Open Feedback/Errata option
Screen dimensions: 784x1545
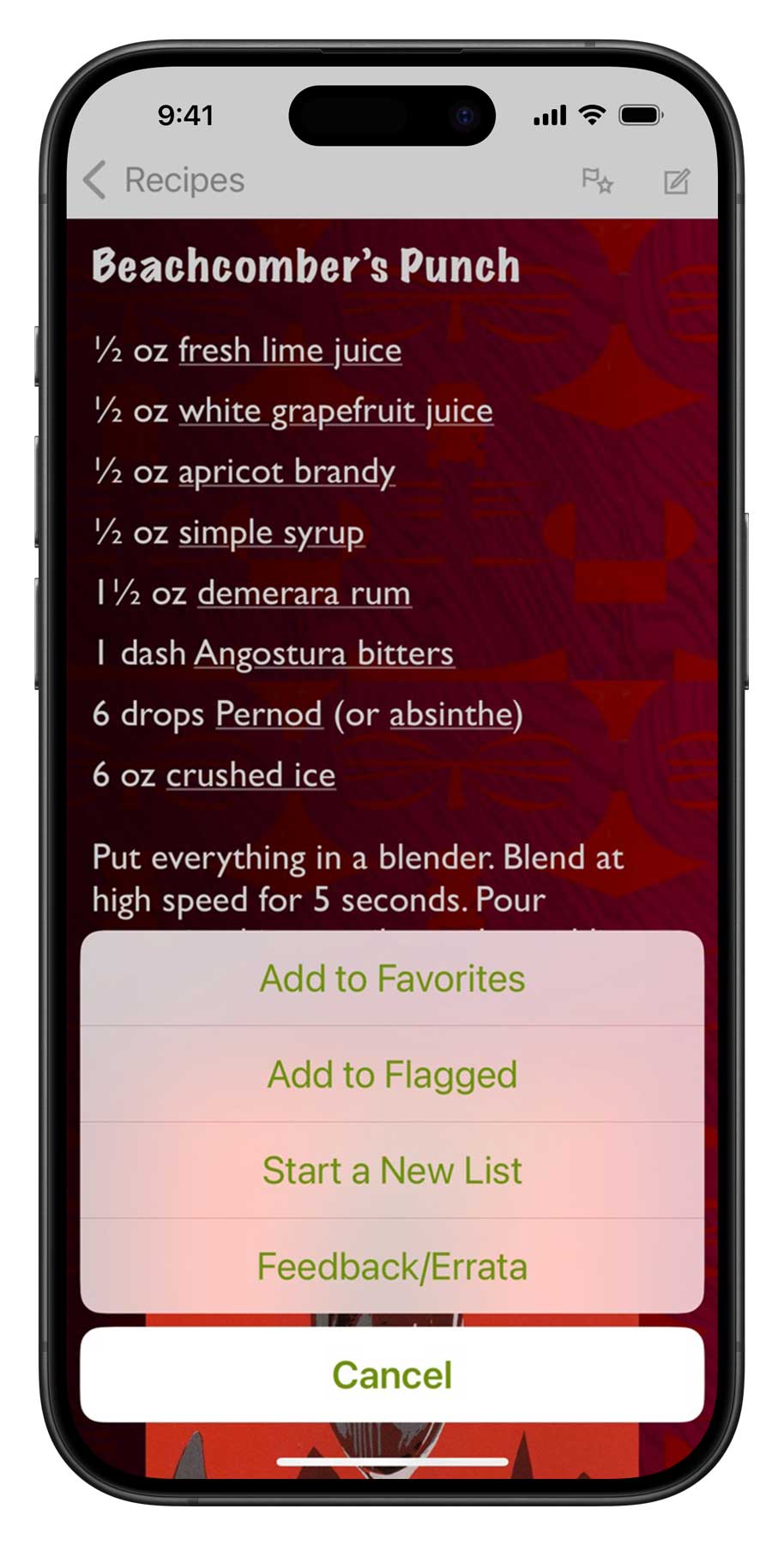point(392,1266)
